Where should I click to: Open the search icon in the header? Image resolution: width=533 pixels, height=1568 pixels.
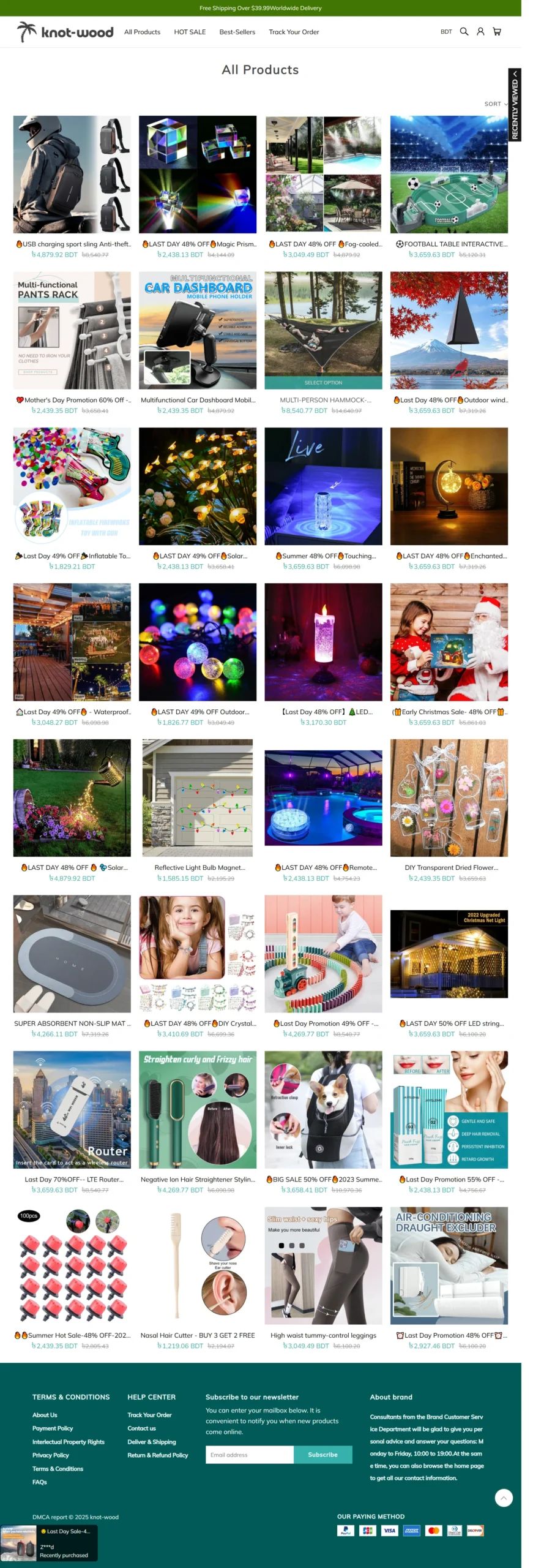[x=464, y=32]
